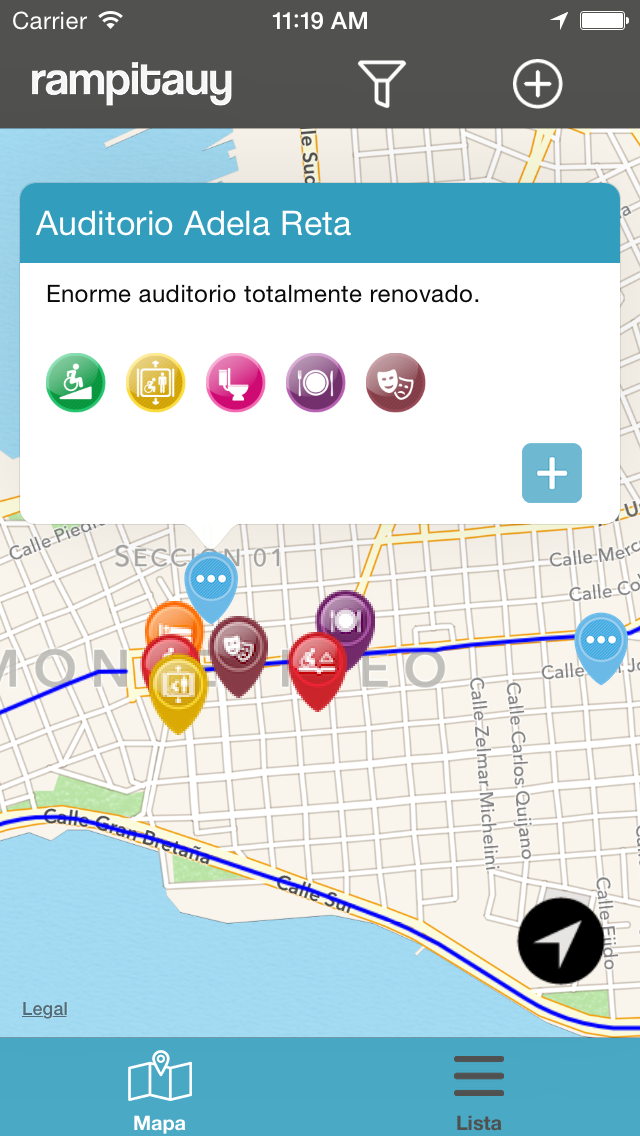
Task: Select the purple restaurant map pin
Action: (x=346, y=618)
